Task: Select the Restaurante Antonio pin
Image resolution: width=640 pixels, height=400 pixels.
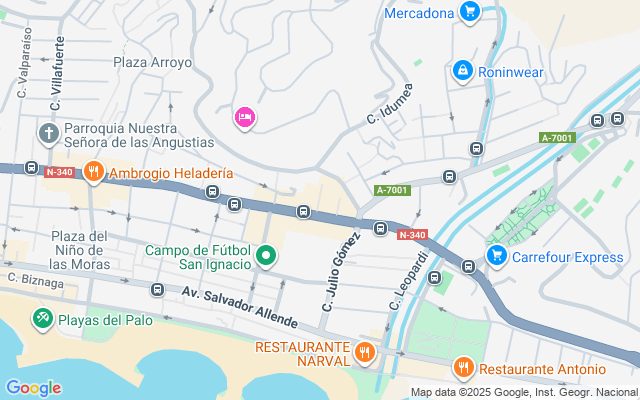Action: 462,367
